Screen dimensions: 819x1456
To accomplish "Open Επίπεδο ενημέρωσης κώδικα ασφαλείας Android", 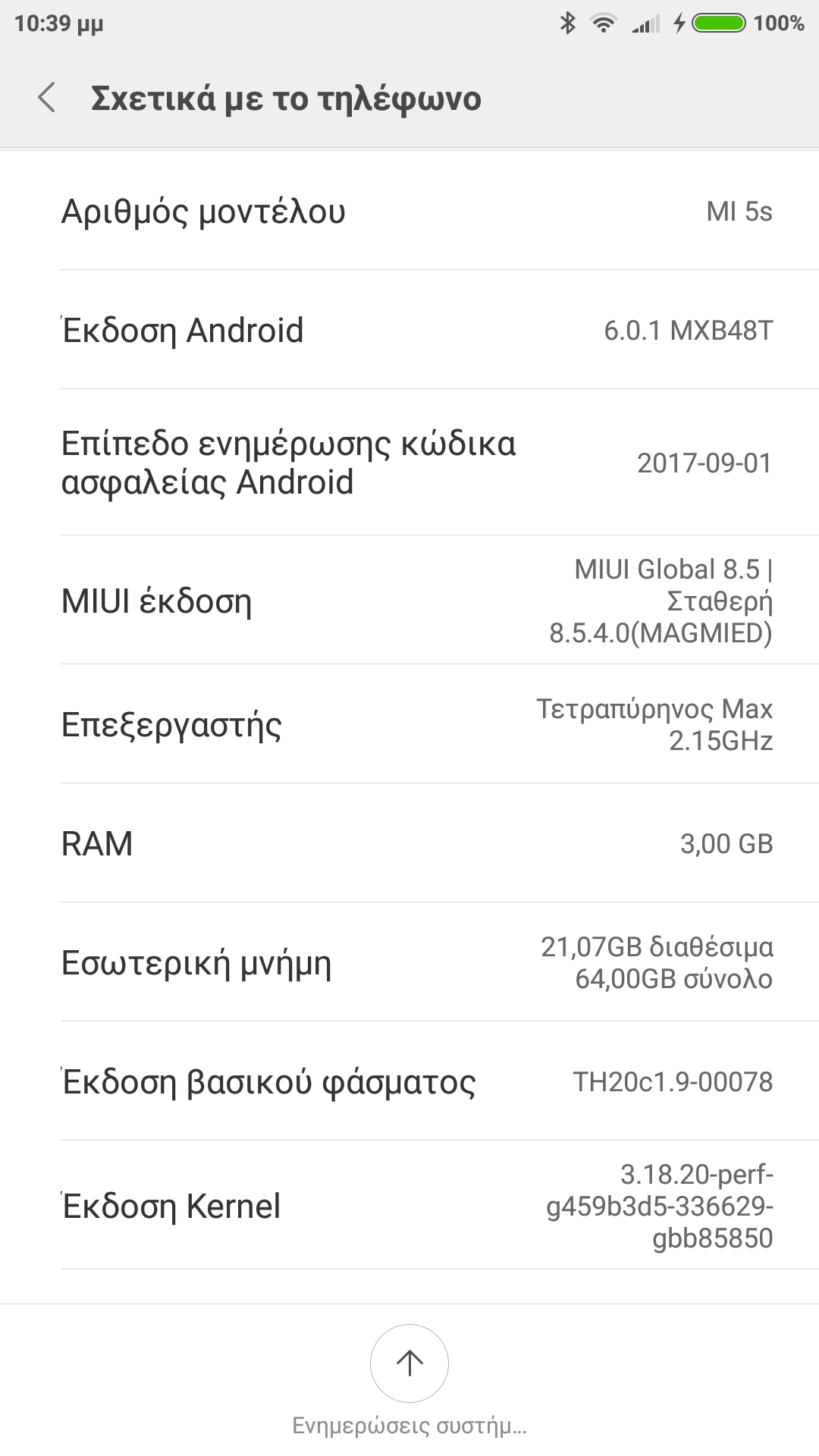I will tap(409, 463).
